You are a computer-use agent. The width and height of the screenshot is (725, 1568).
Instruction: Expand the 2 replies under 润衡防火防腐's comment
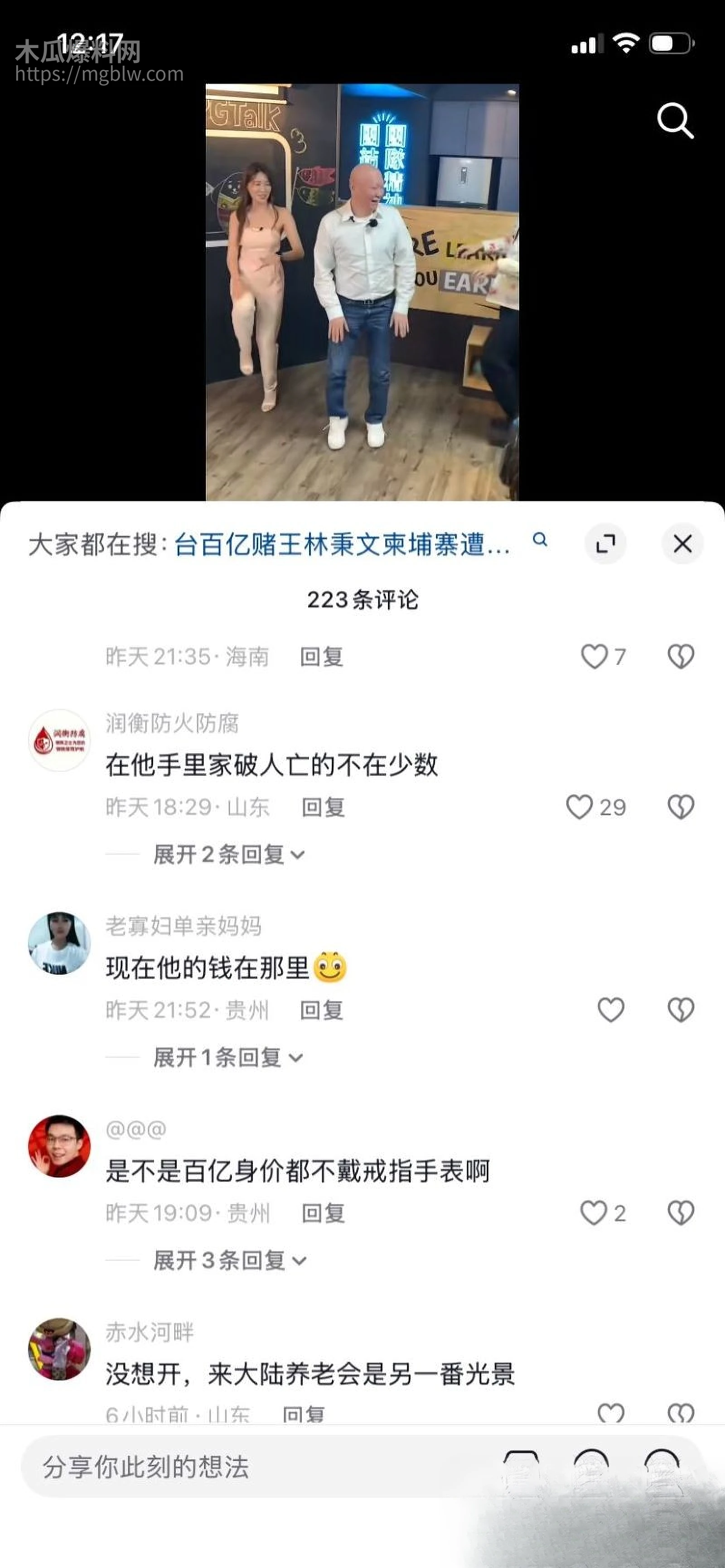(x=217, y=855)
